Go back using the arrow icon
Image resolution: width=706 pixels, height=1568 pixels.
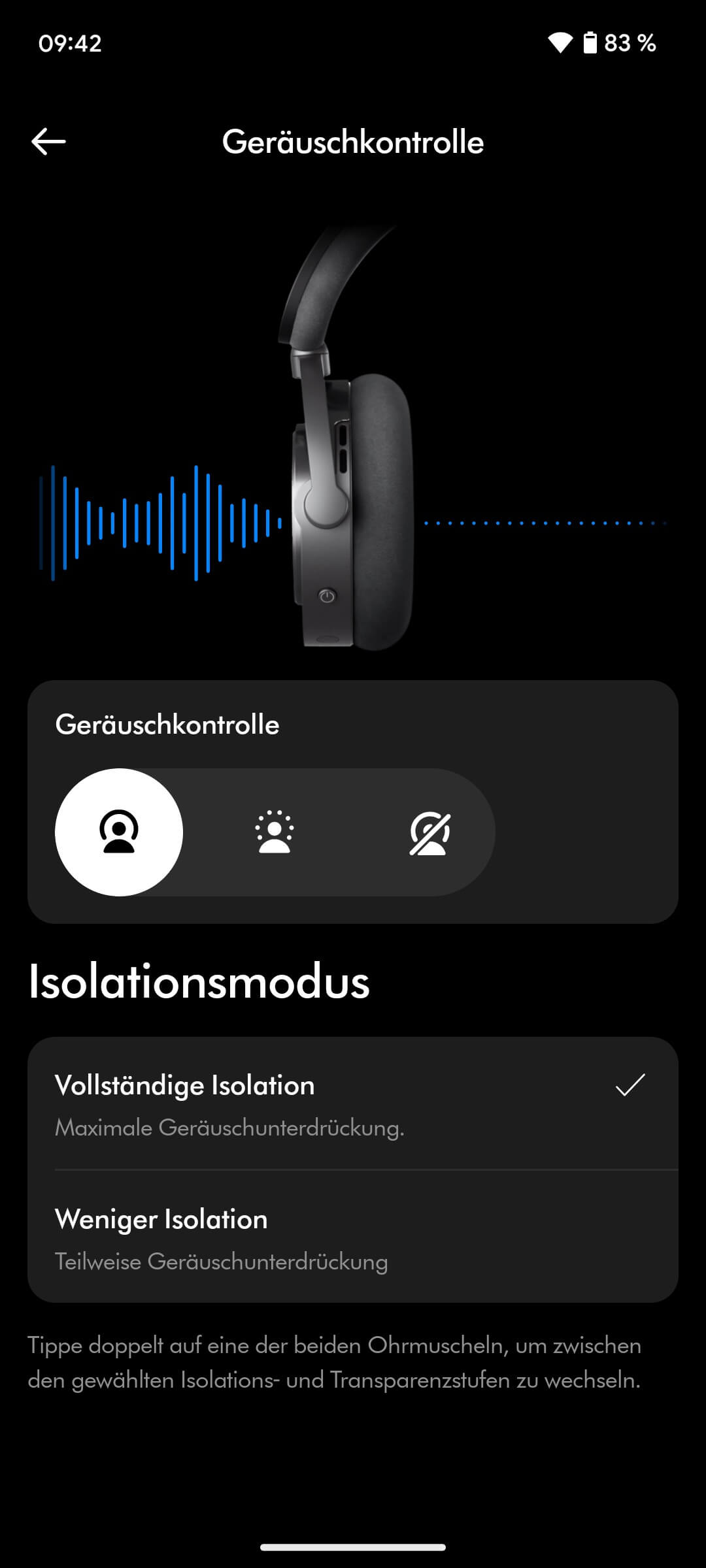(48, 141)
